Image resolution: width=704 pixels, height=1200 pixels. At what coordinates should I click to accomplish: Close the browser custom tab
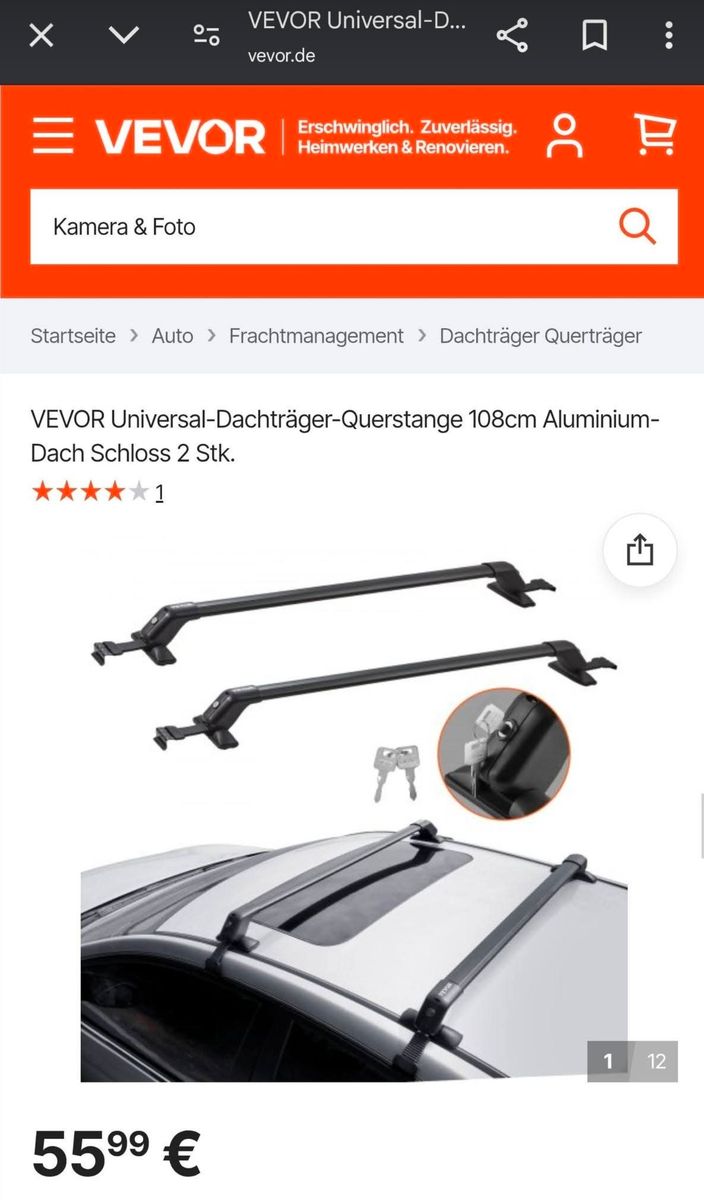[40, 37]
